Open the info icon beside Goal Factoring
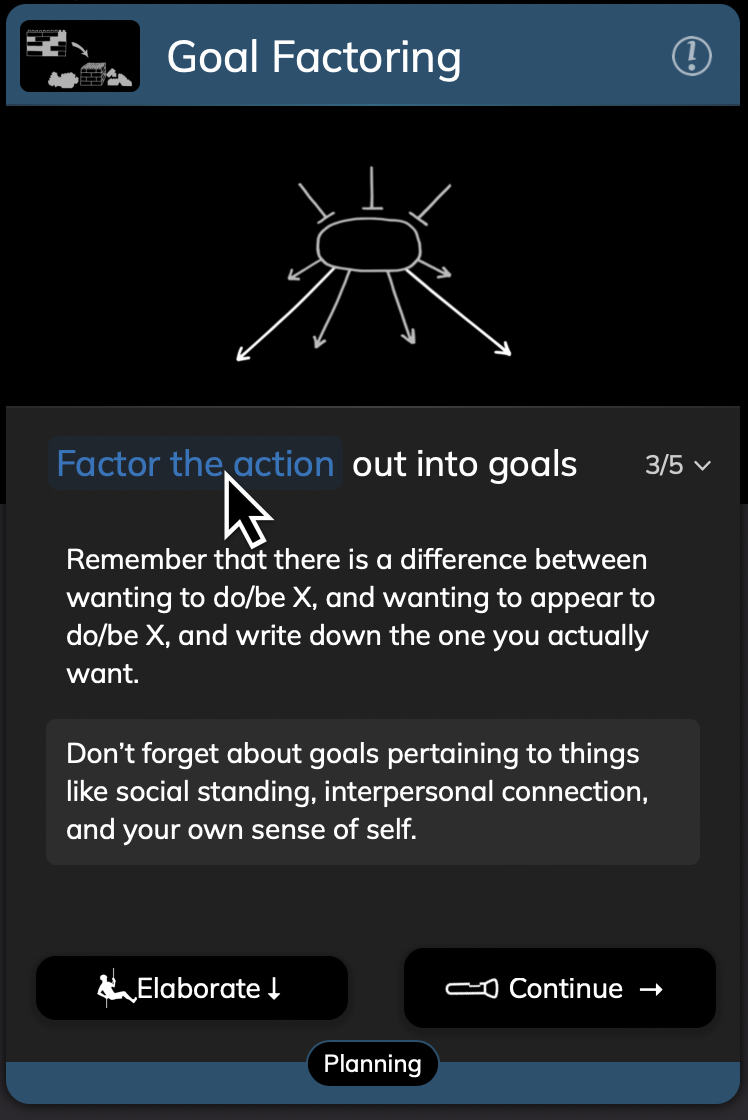Screen dimensions: 748x1120 tap(691, 56)
